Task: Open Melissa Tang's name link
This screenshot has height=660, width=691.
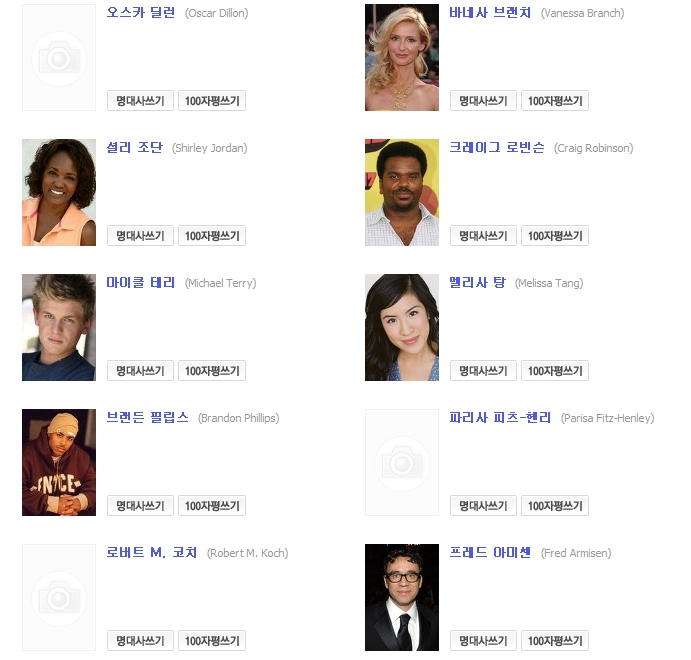Action: pos(477,283)
